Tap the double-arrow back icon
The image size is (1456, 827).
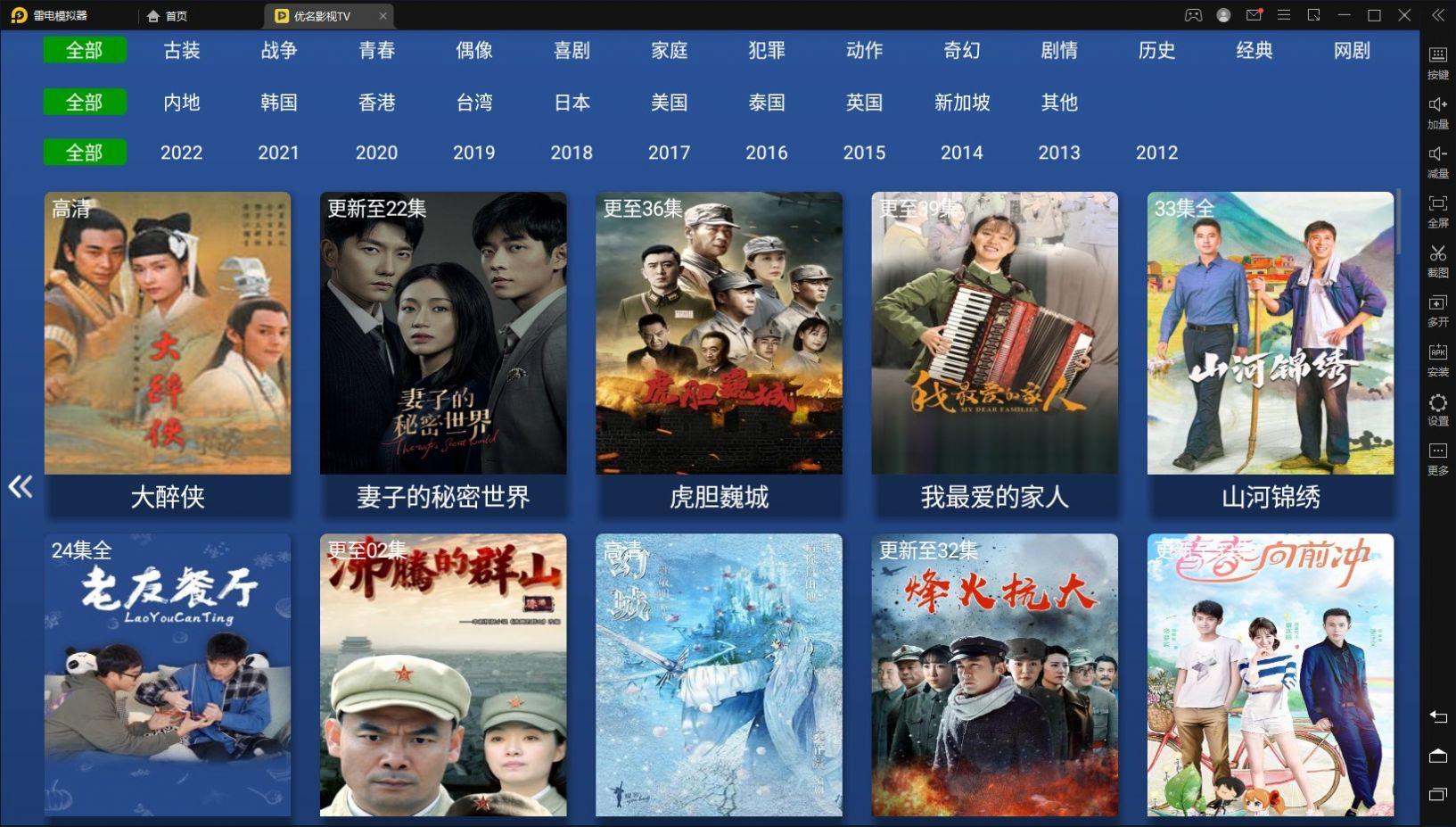20,486
